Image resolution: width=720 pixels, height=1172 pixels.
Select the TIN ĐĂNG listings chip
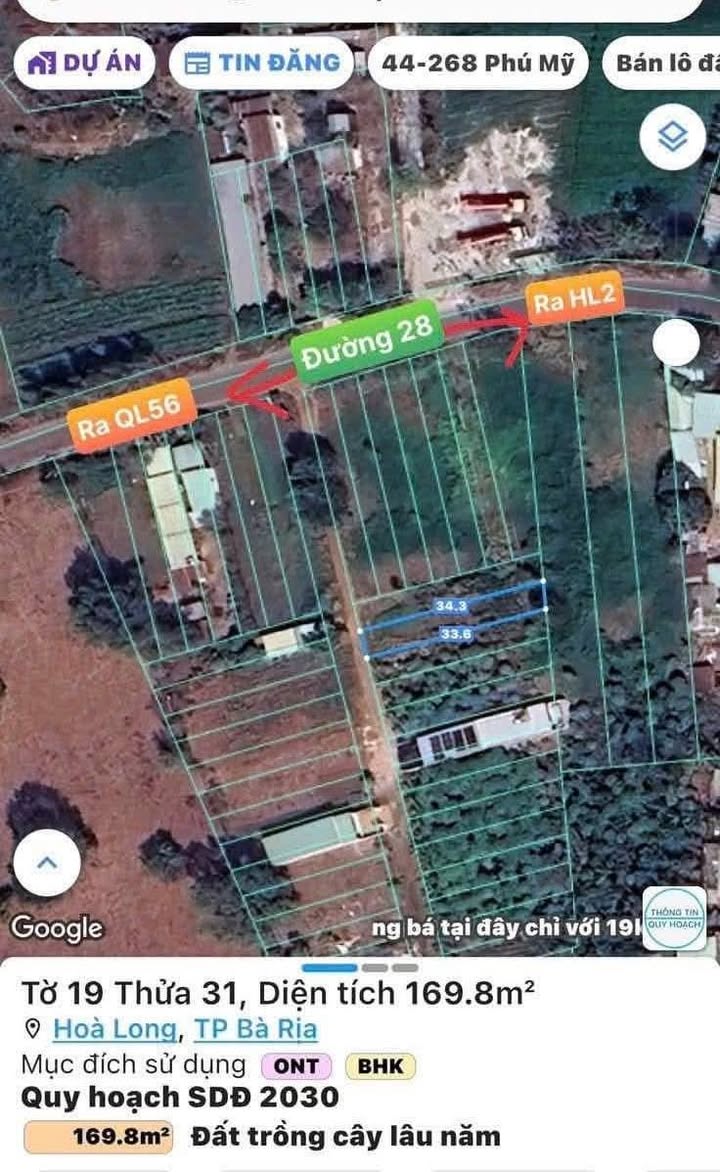click(262, 63)
